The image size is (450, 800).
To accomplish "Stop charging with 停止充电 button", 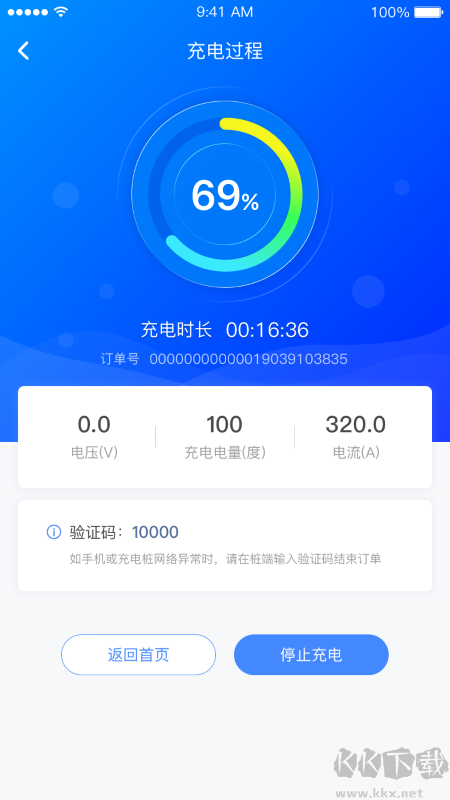I will coord(311,655).
